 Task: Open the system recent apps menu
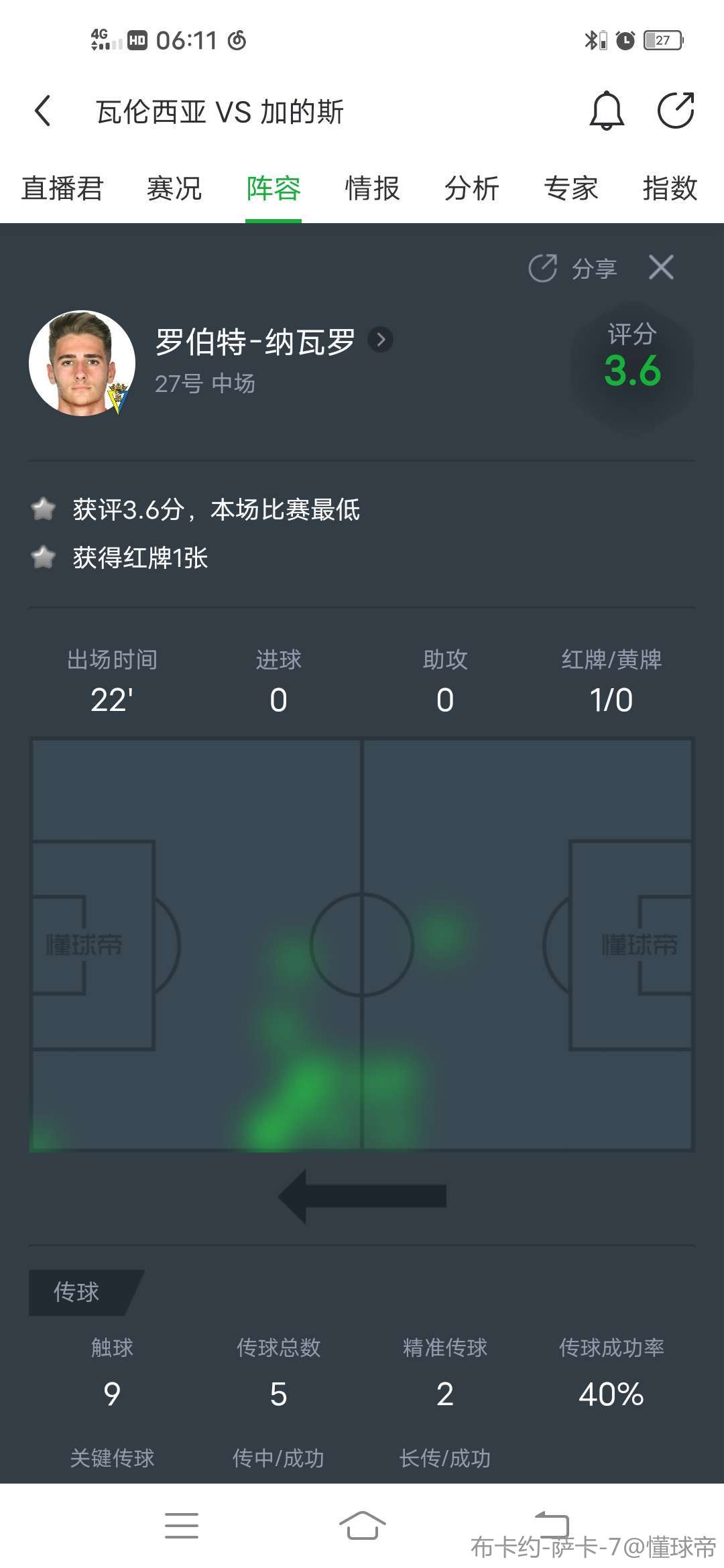182,1526
